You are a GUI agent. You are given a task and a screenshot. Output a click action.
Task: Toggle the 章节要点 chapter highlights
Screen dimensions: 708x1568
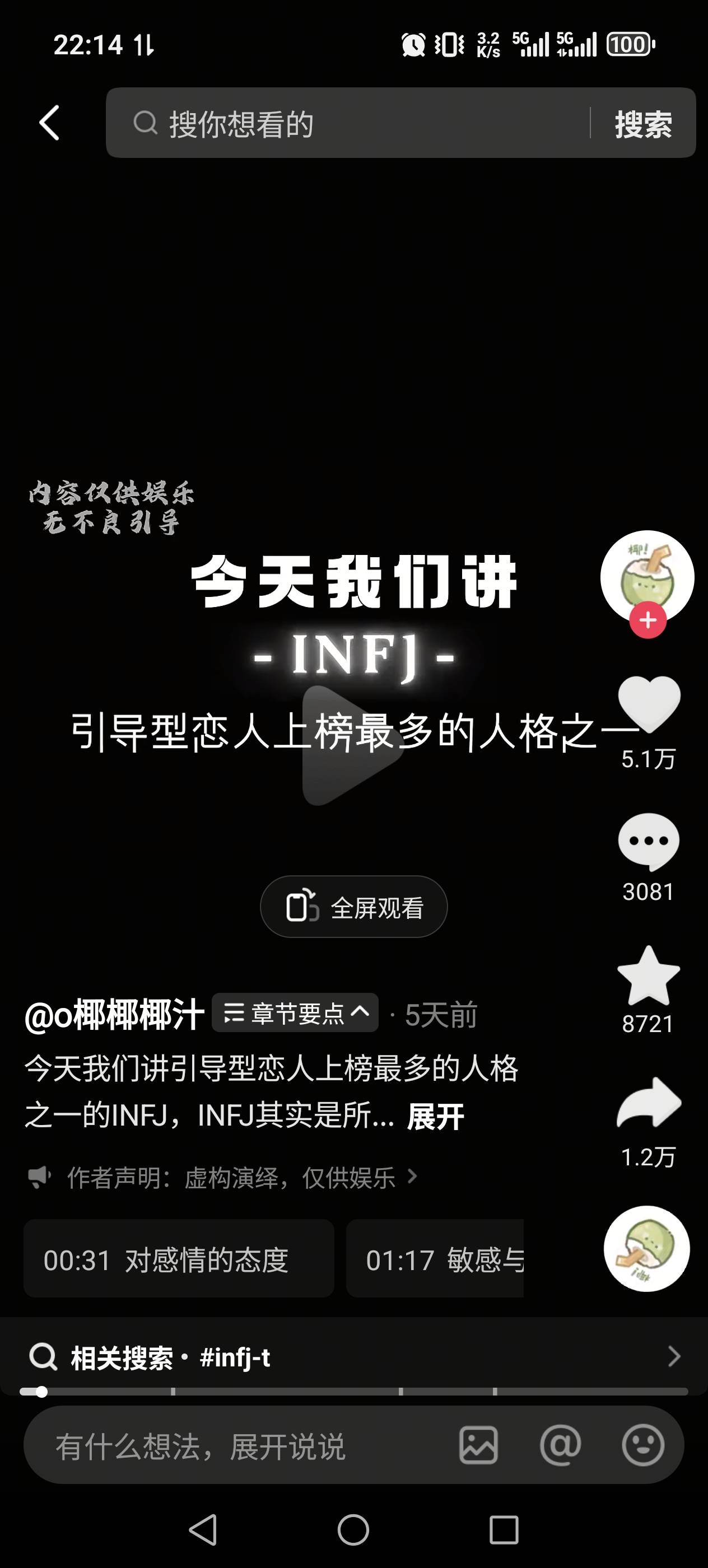[x=295, y=1013]
